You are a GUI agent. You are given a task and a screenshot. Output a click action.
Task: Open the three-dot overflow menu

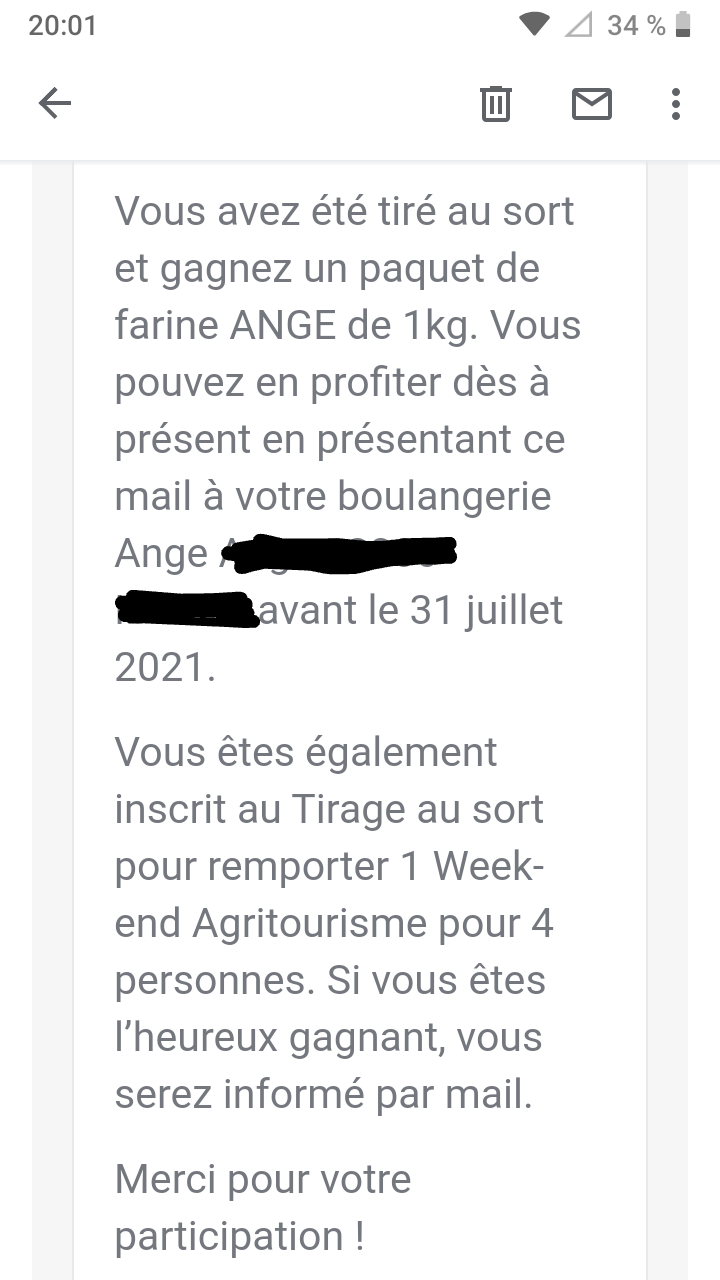click(676, 103)
